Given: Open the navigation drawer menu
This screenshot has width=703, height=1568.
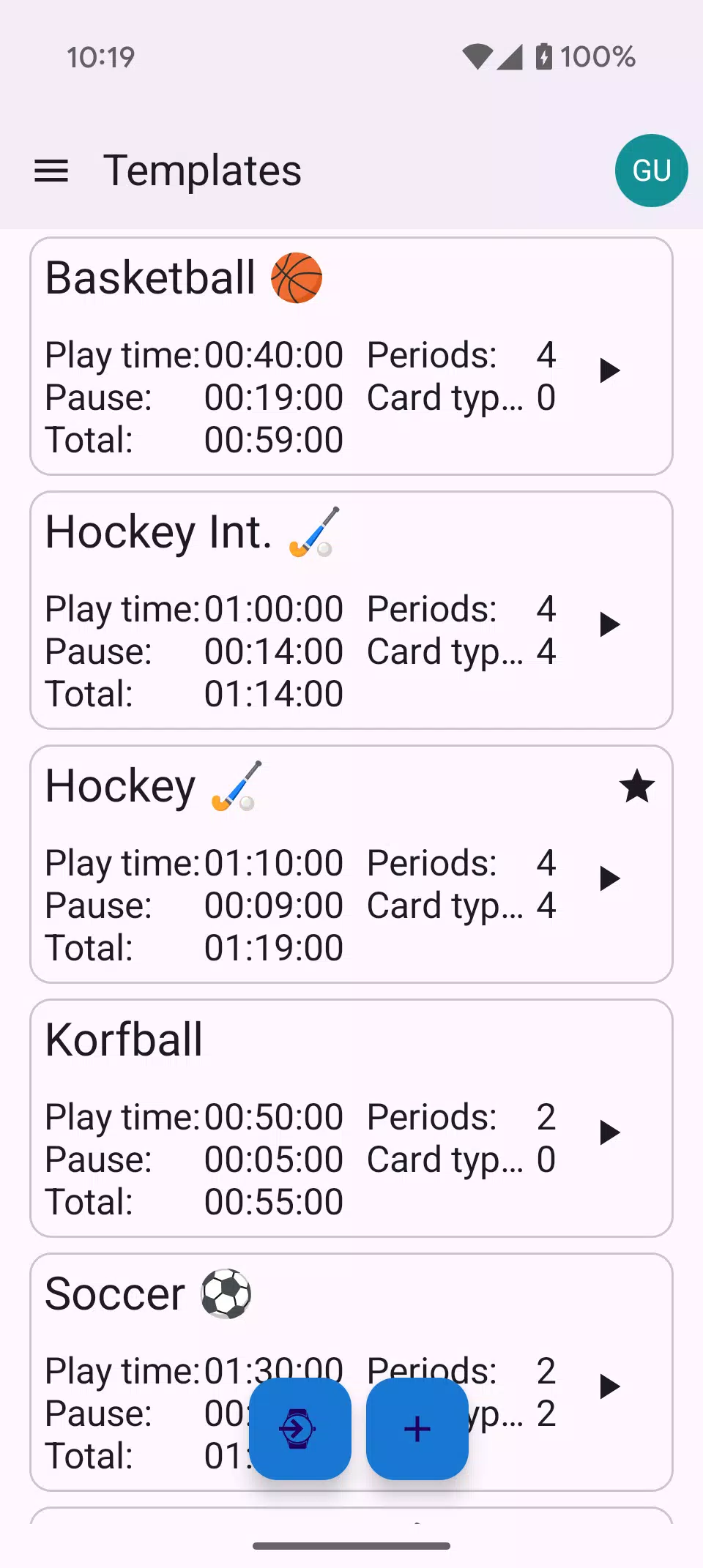Looking at the screenshot, I should [51, 171].
